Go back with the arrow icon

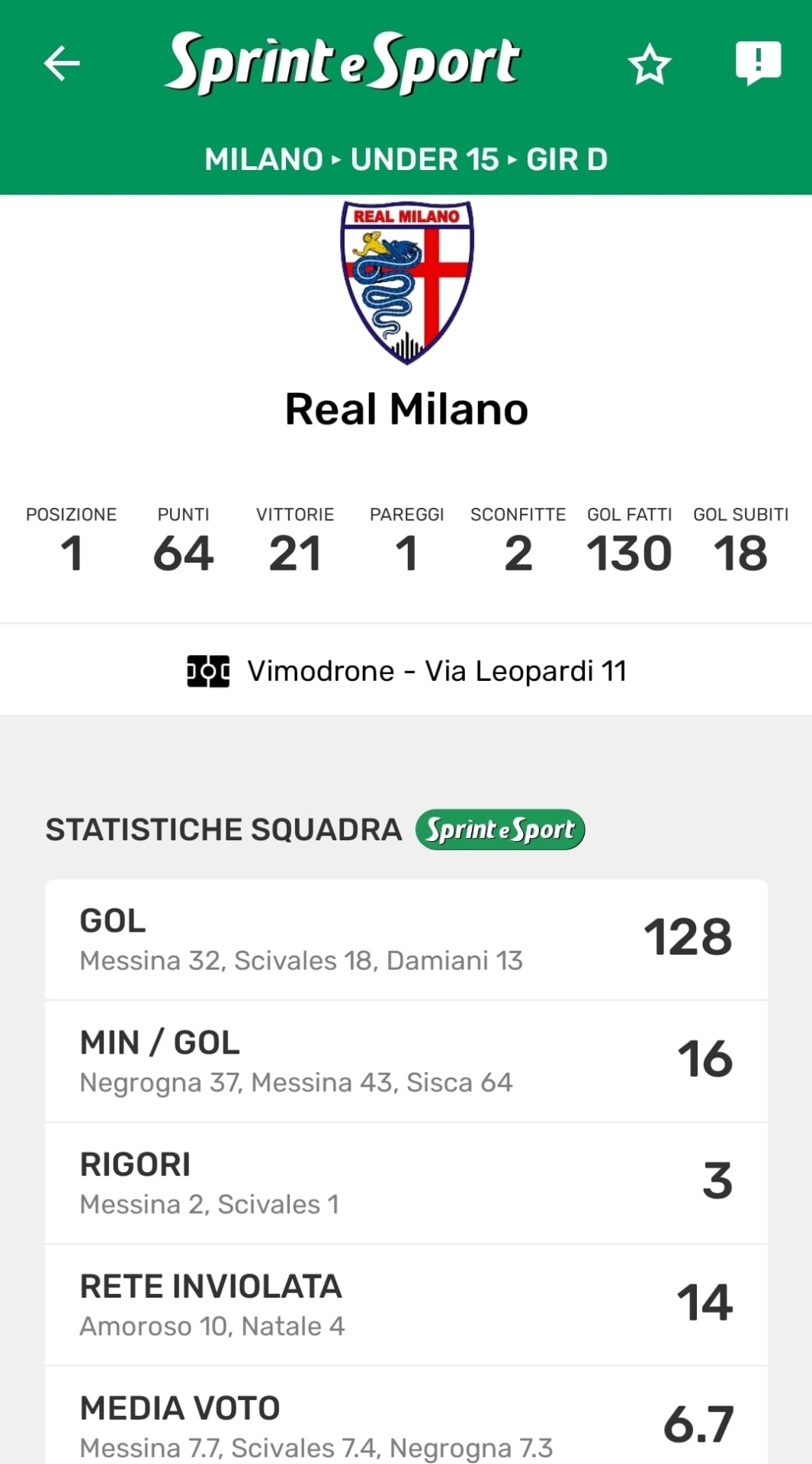[62, 63]
